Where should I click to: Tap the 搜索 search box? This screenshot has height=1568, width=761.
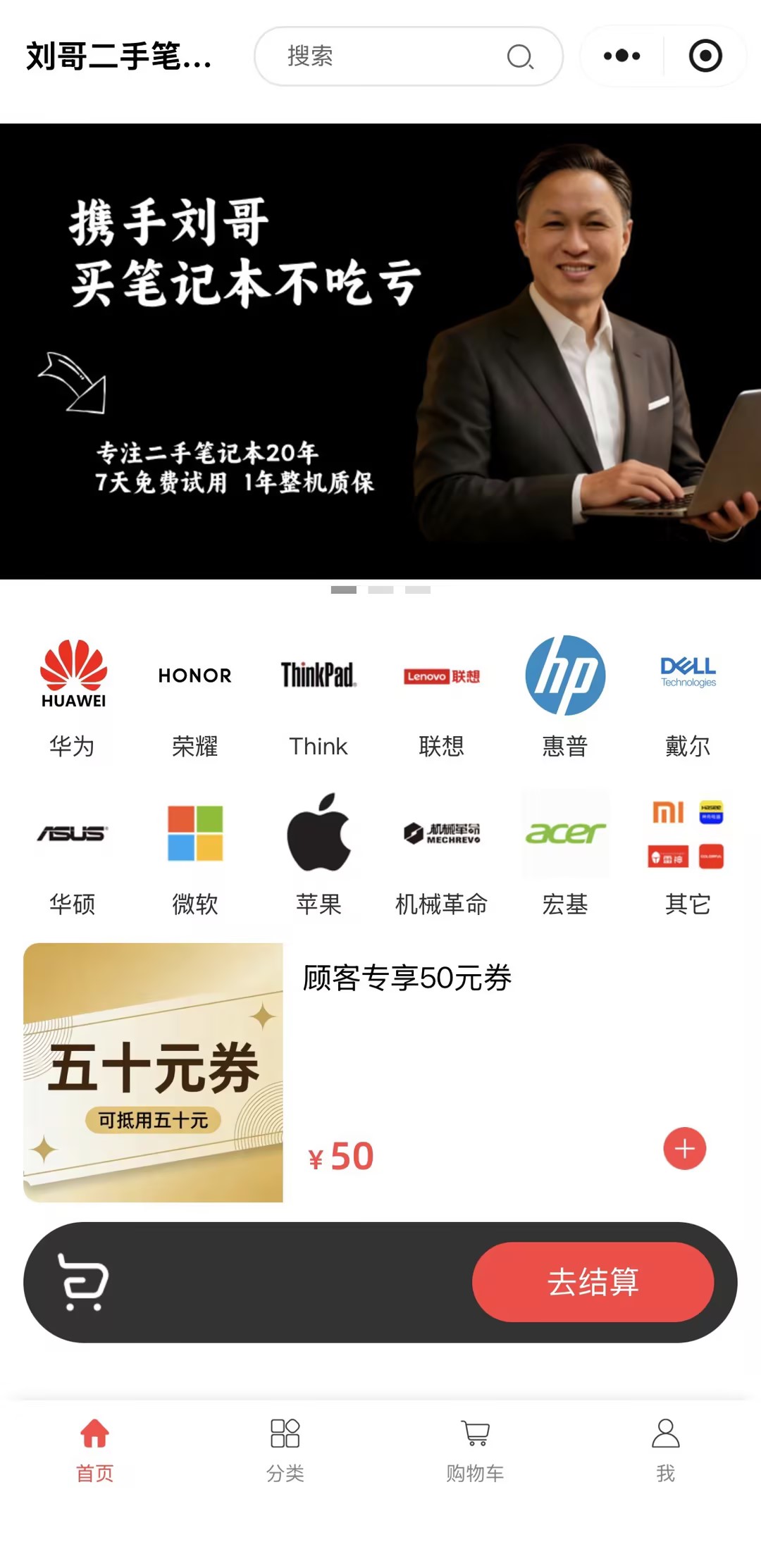(x=395, y=56)
